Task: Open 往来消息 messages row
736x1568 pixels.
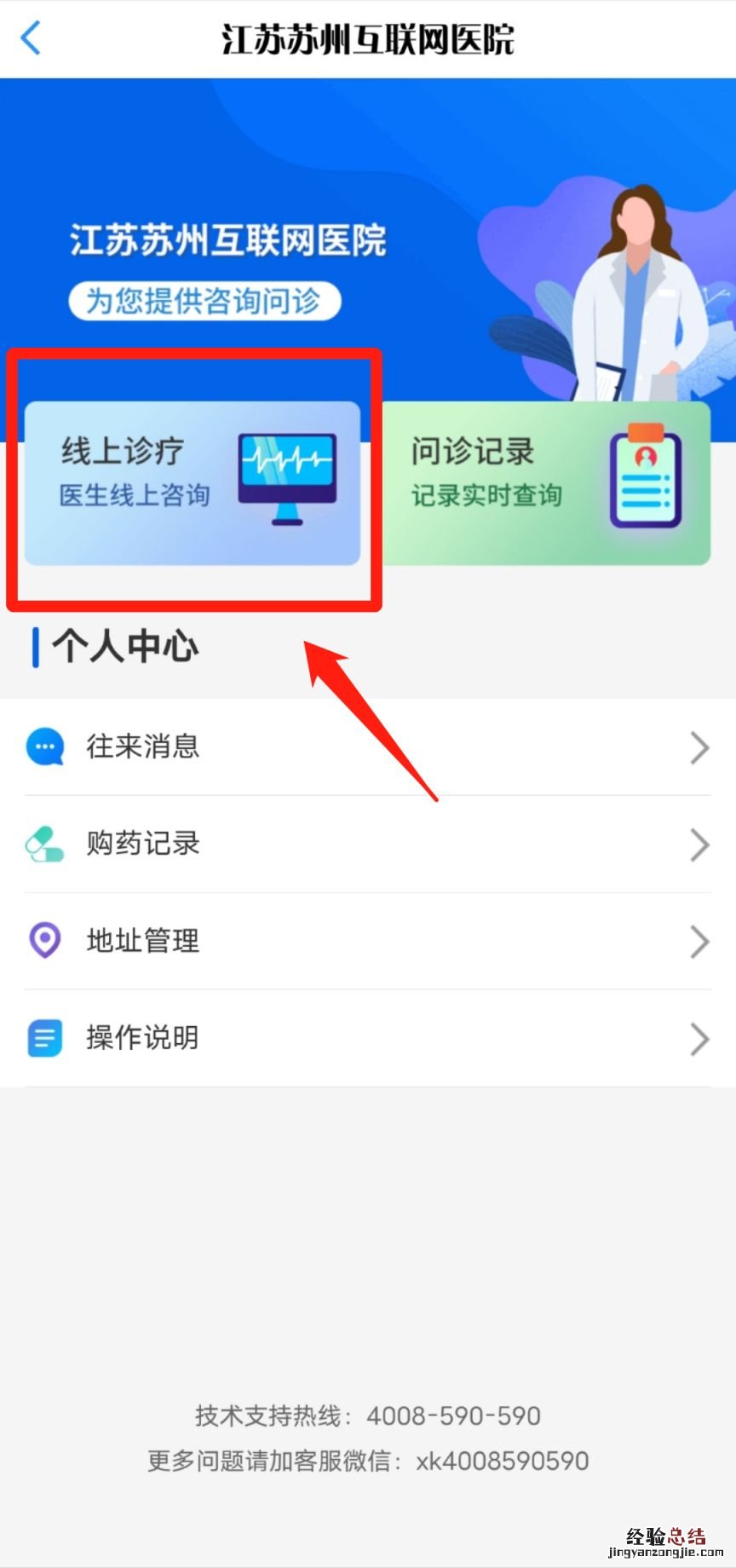Action: [x=366, y=747]
